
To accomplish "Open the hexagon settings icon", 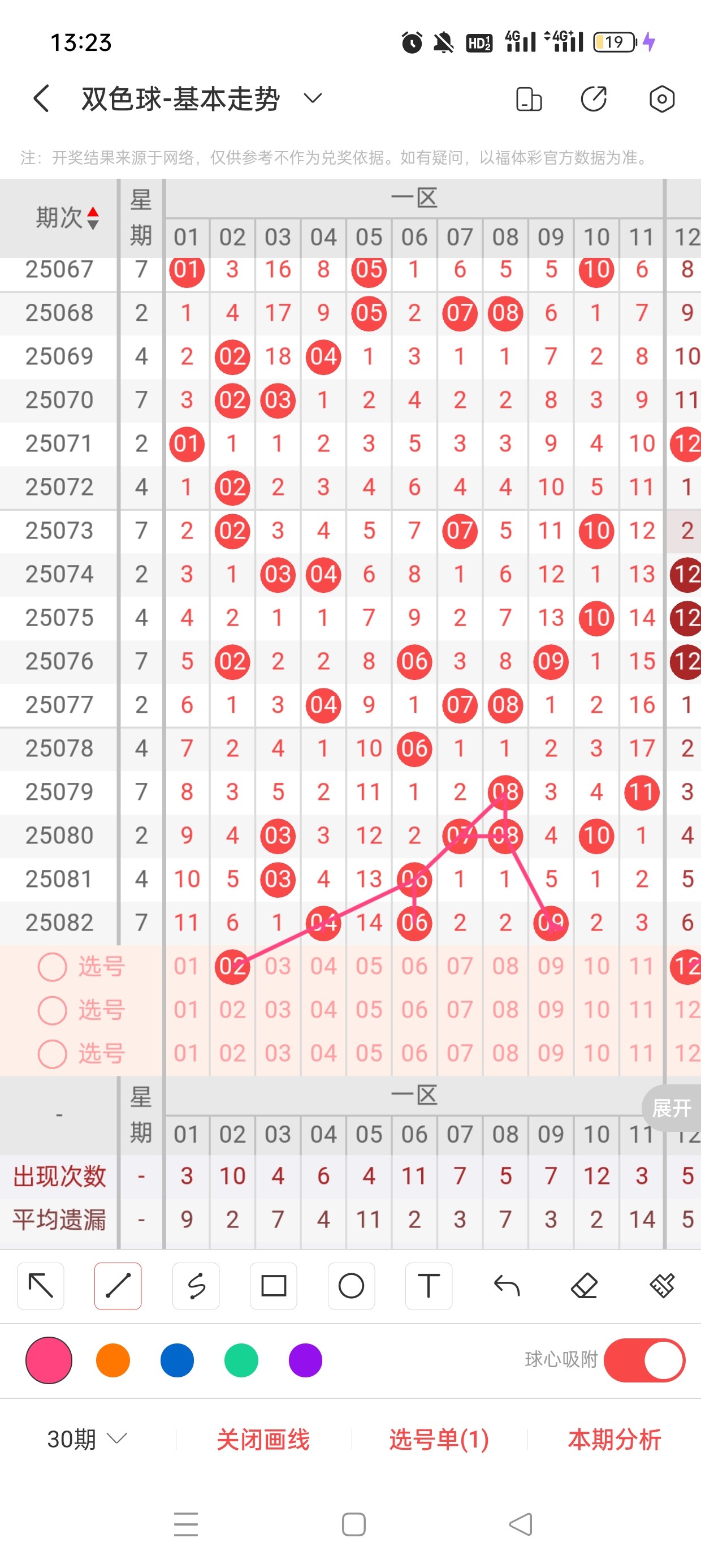I will (661, 98).
